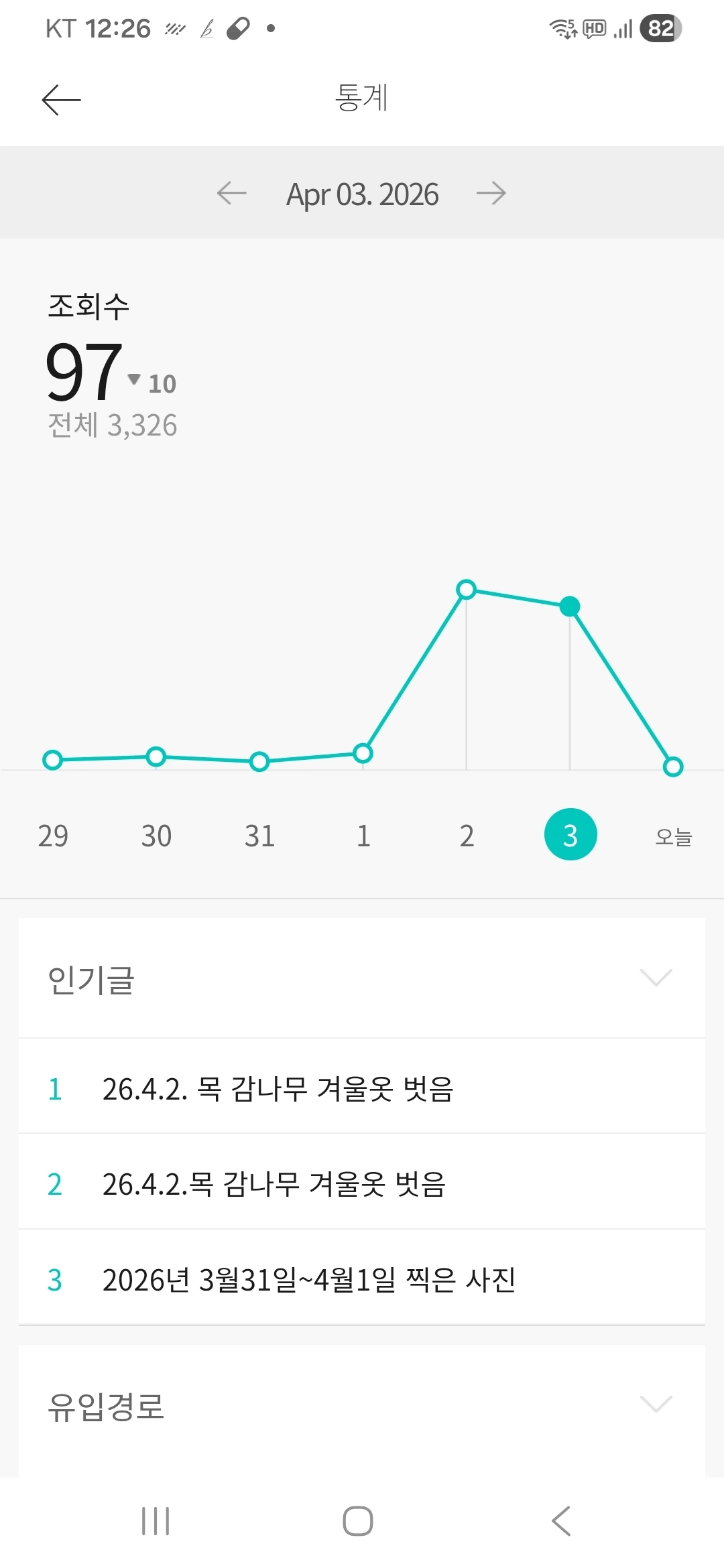Show the previous date before Apr 03
Viewport: 724px width, 1568px height.
[232, 194]
